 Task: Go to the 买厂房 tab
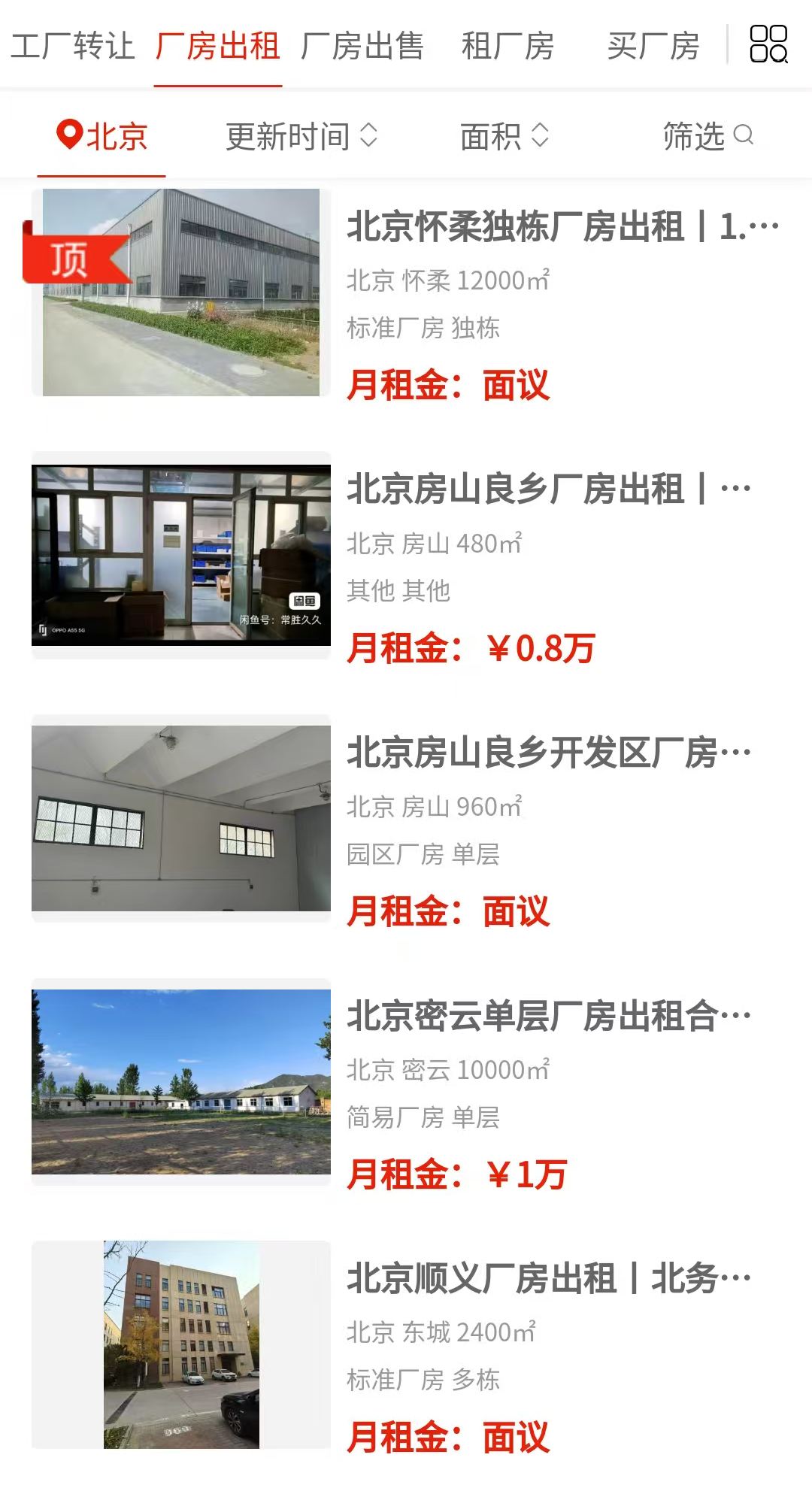(653, 47)
